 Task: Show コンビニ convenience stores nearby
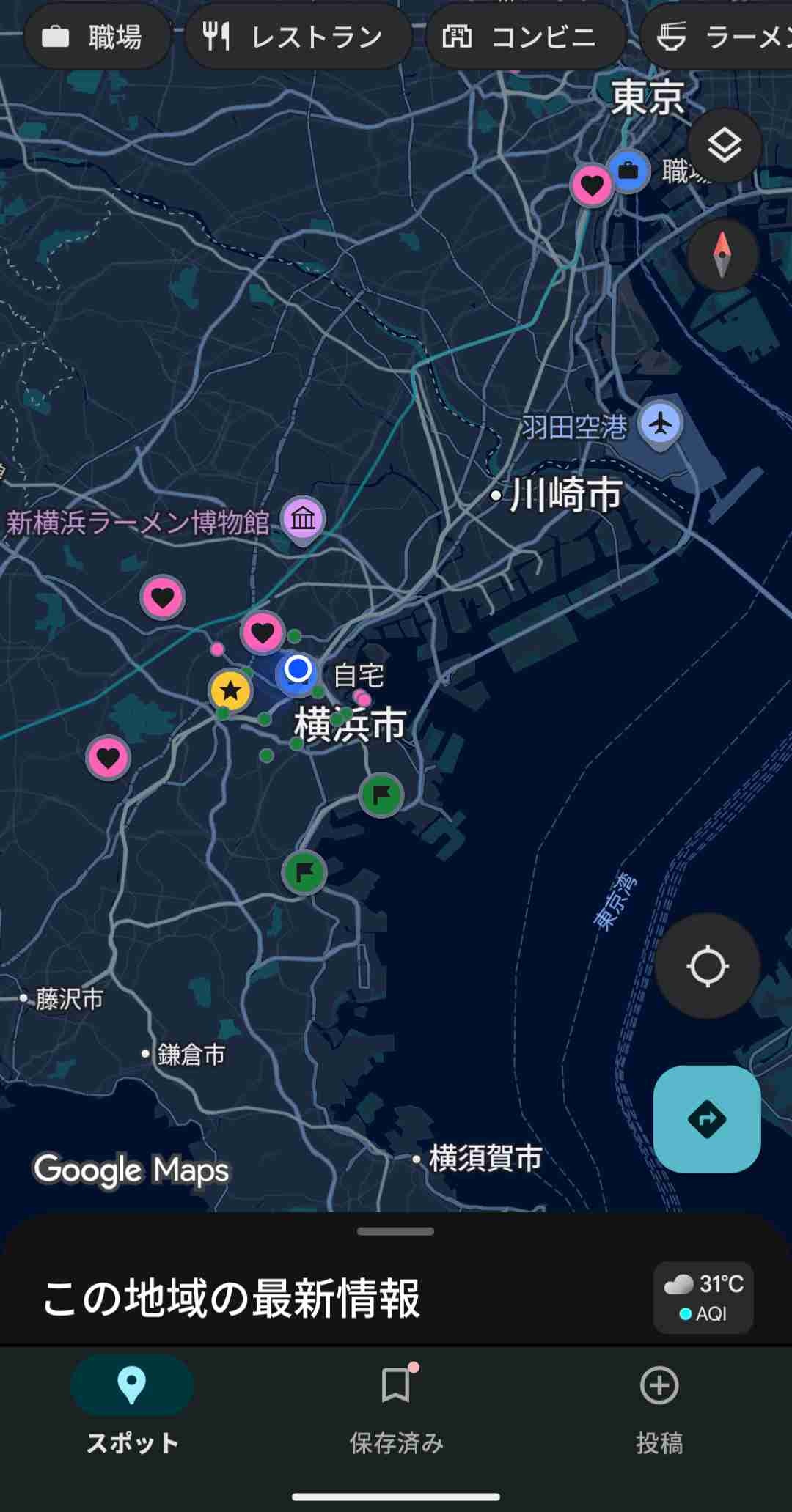coord(525,37)
